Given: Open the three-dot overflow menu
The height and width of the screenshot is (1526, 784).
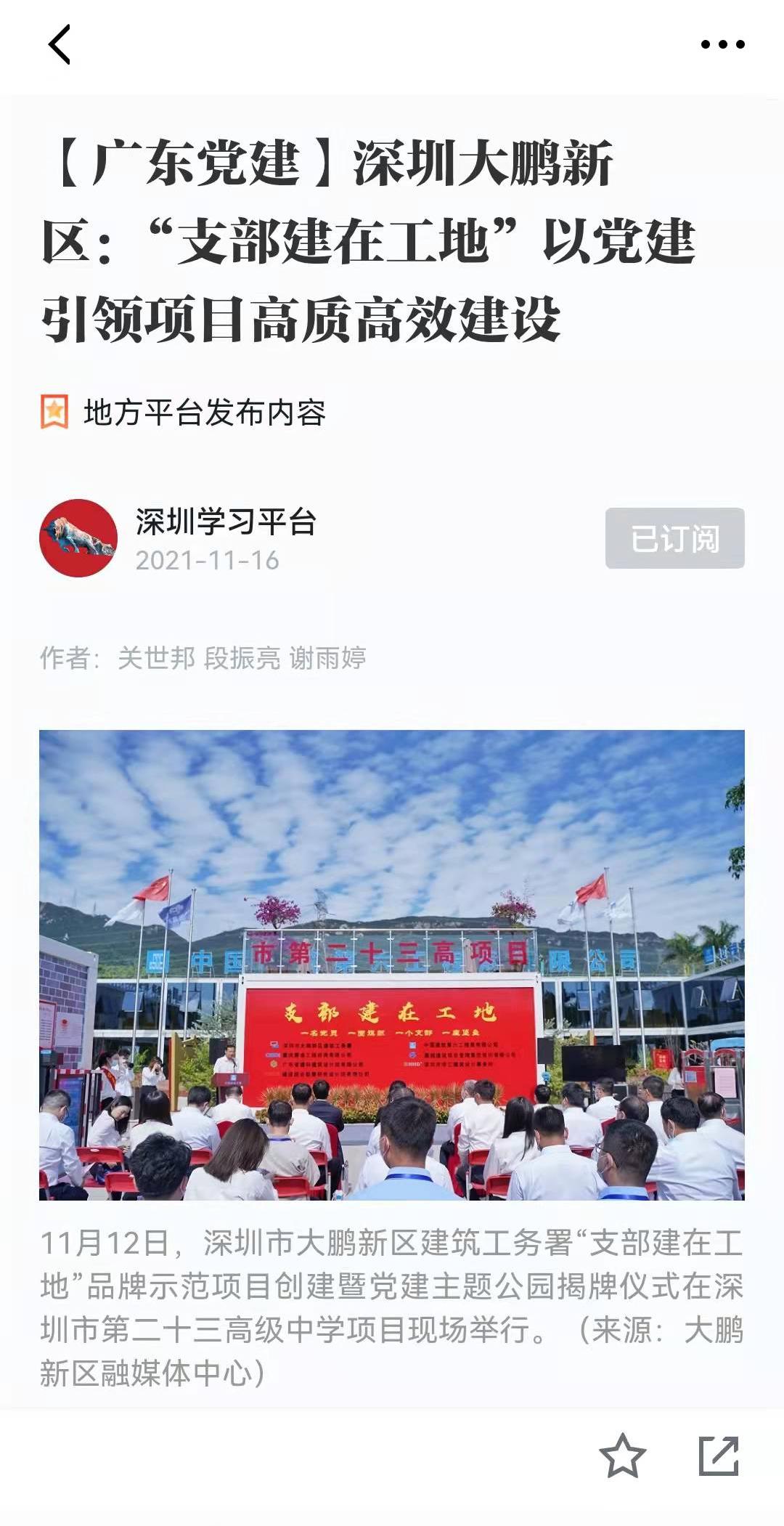Looking at the screenshot, I should (722, 44).
